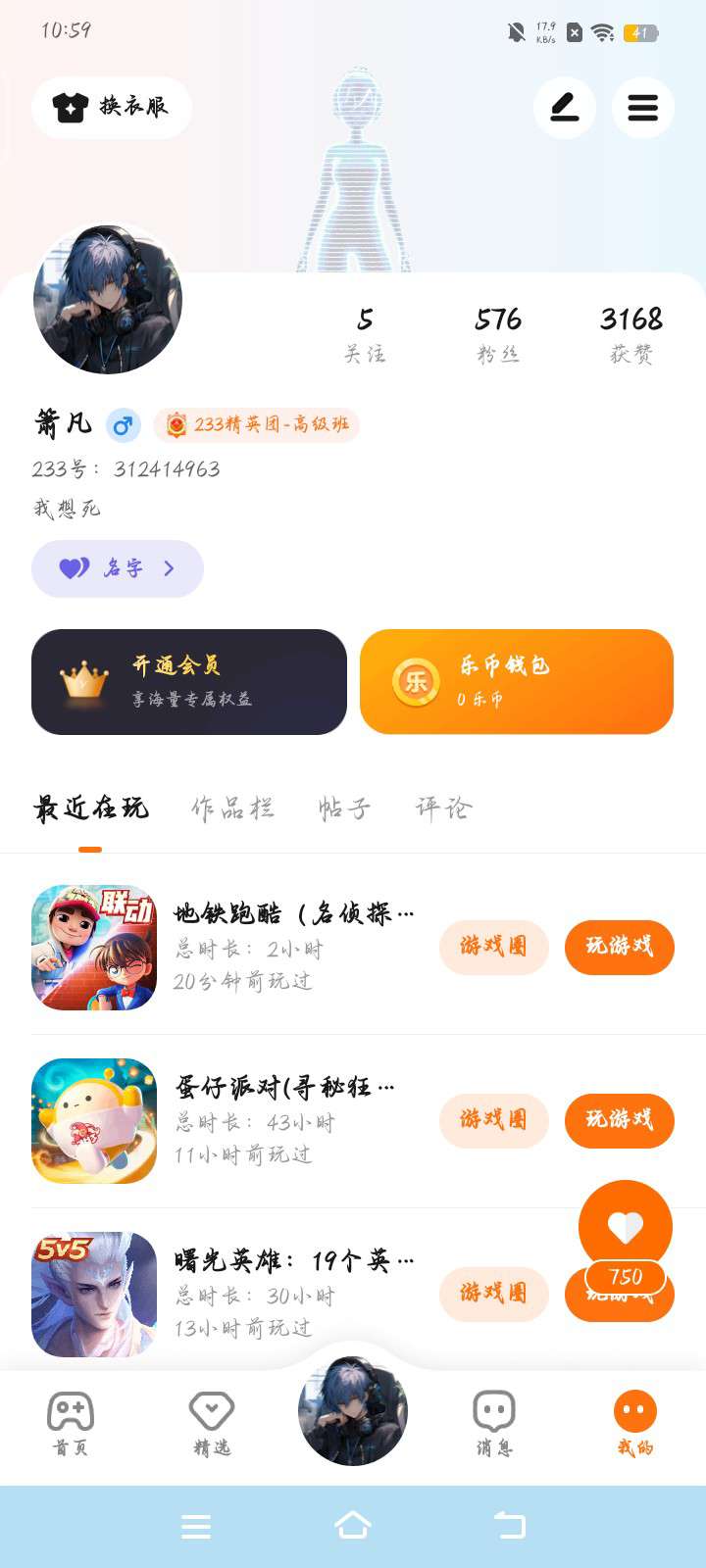This screenshot has height=1568, width=706.
Task: Open the 乐币钱包 wallet card
Action: 517,682
